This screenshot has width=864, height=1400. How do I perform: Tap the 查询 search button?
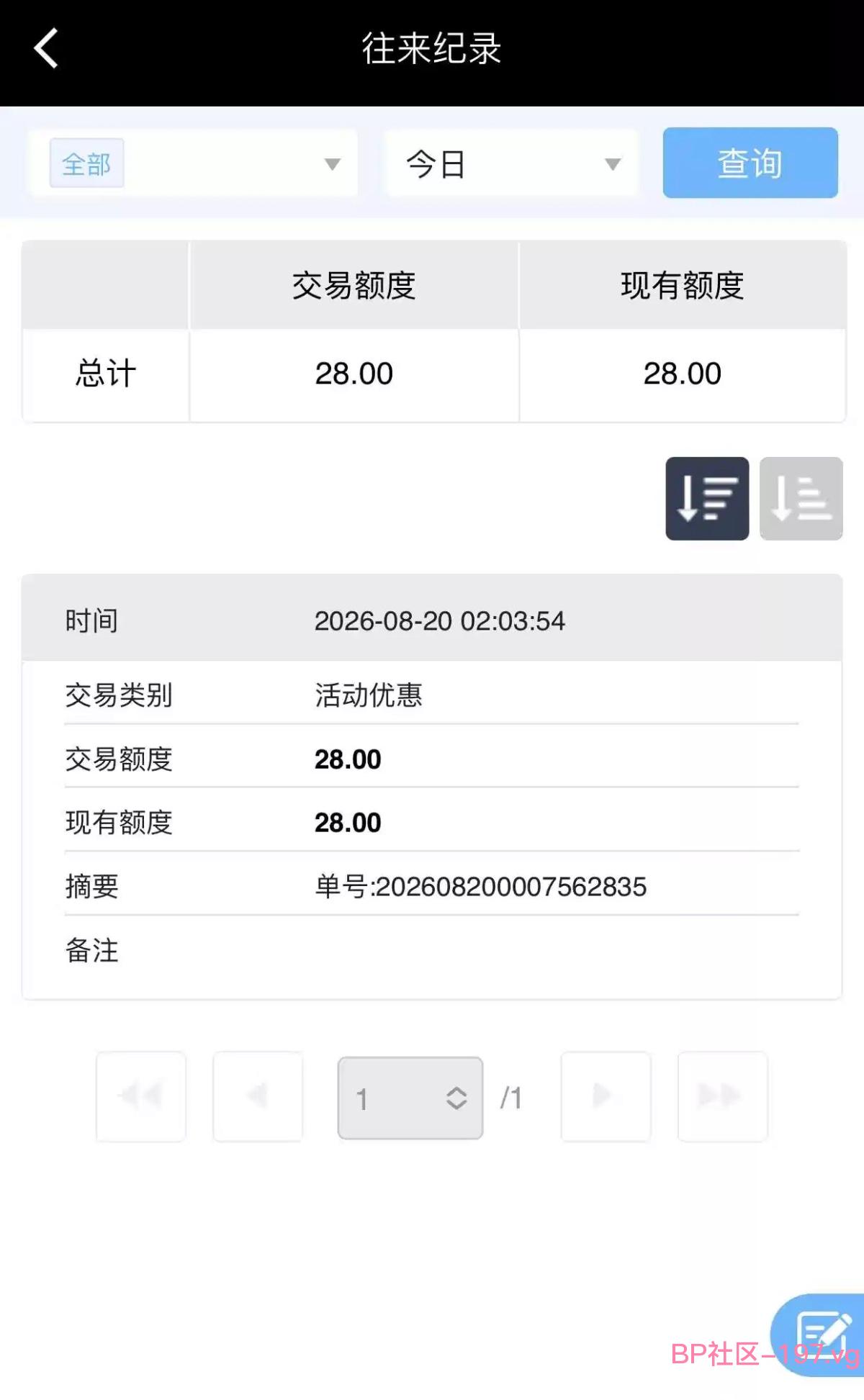(x=750, y=163)
